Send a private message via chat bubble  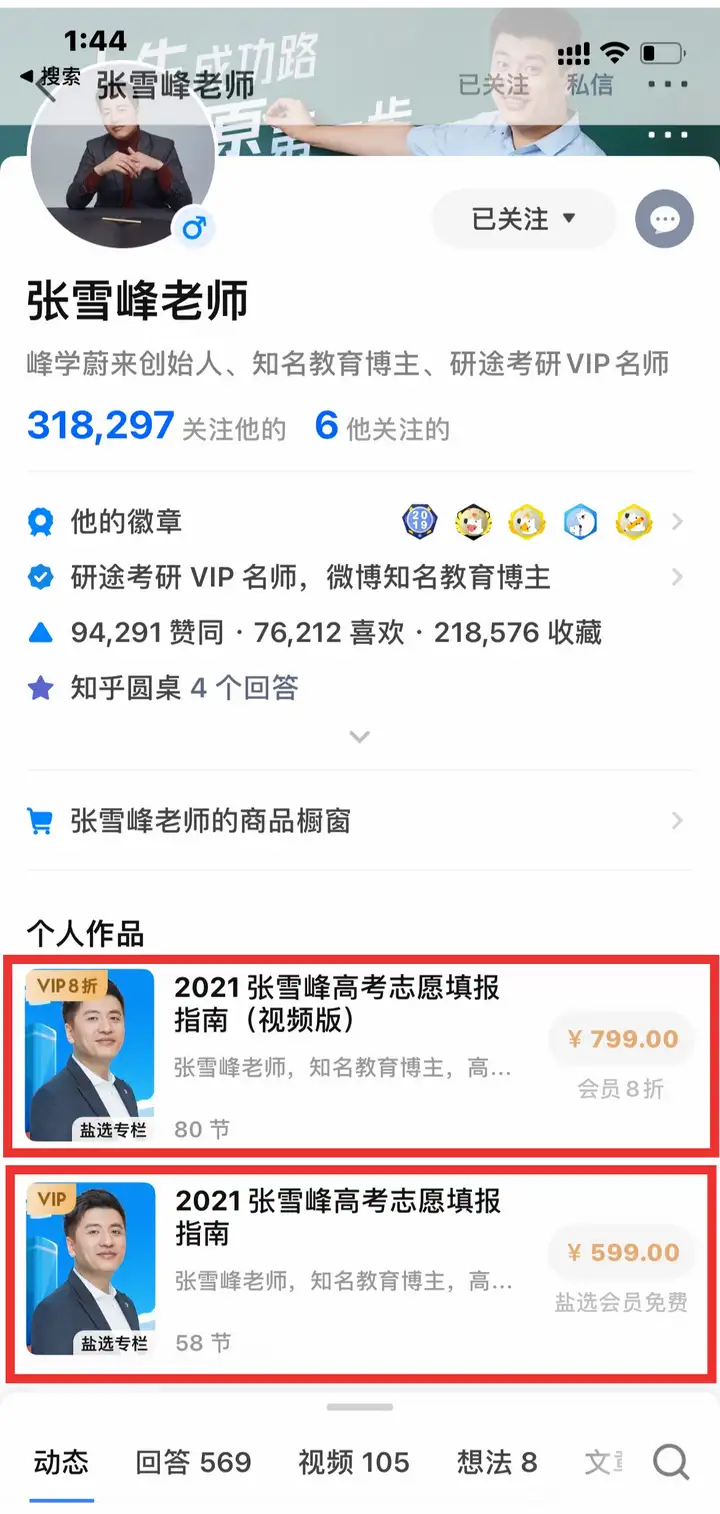coord(664,218)
